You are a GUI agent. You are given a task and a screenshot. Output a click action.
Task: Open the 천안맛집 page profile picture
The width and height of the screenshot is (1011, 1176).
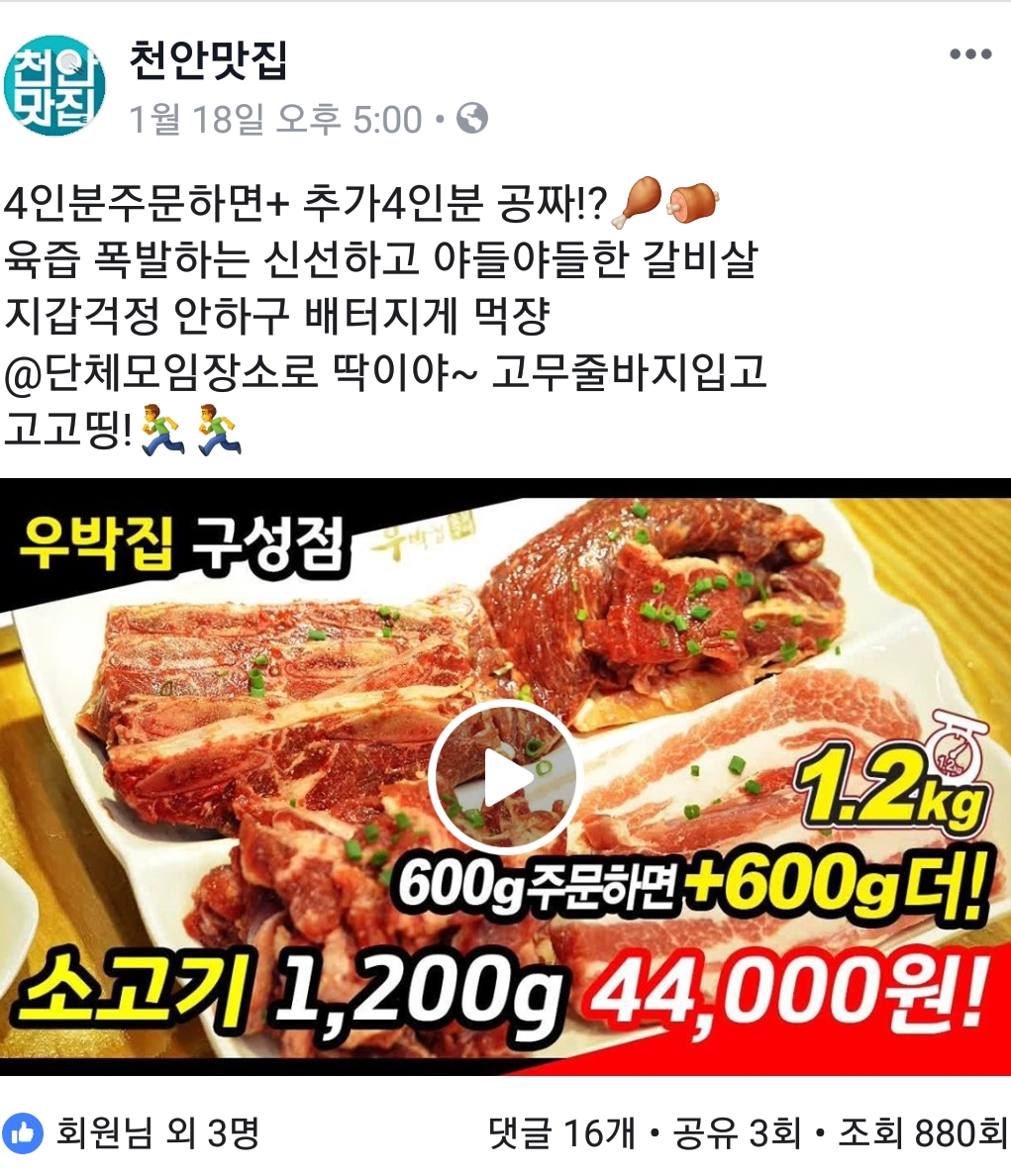coord(55,87)
